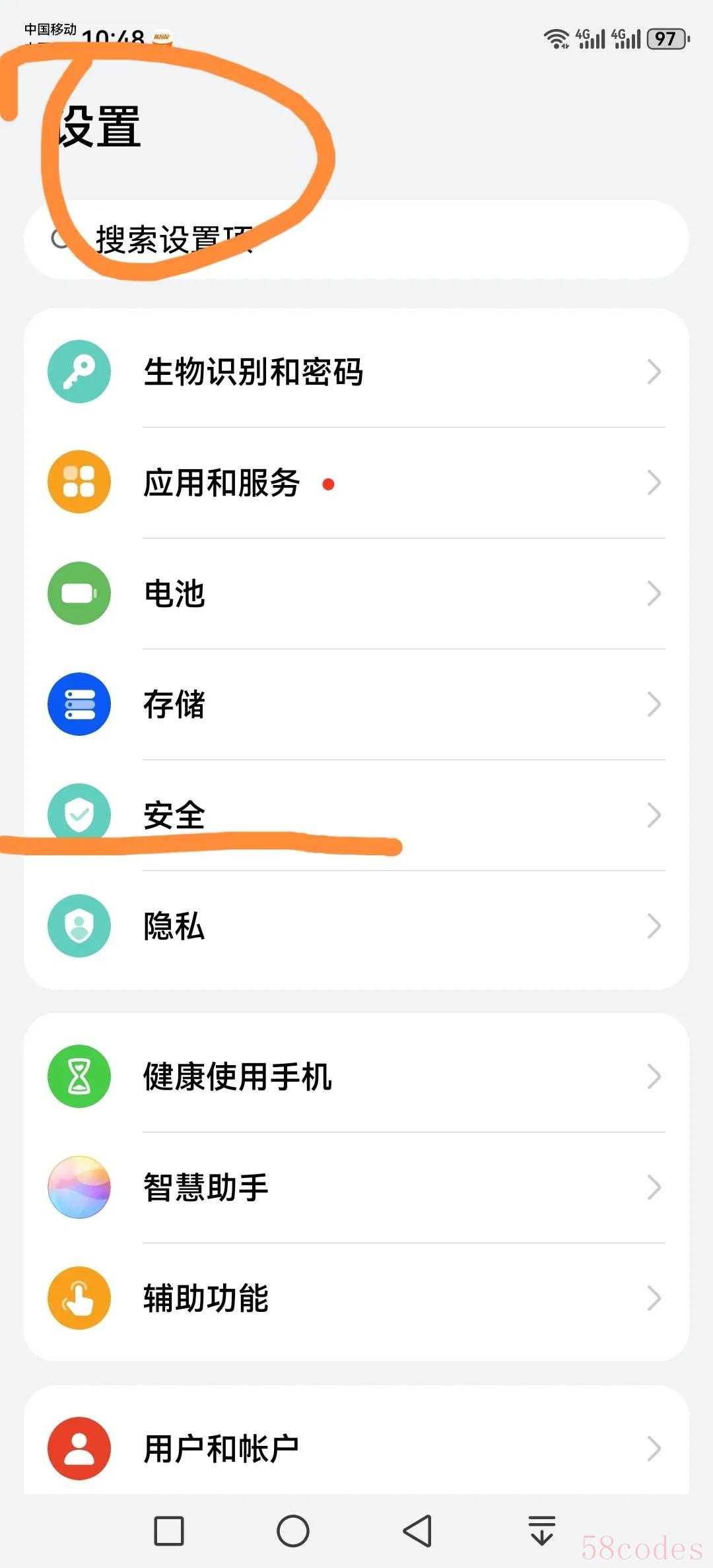This screenshot has height=1568, width=713.
Task: Open 智慧助手 settings
Action: [x=356, y=1187]
